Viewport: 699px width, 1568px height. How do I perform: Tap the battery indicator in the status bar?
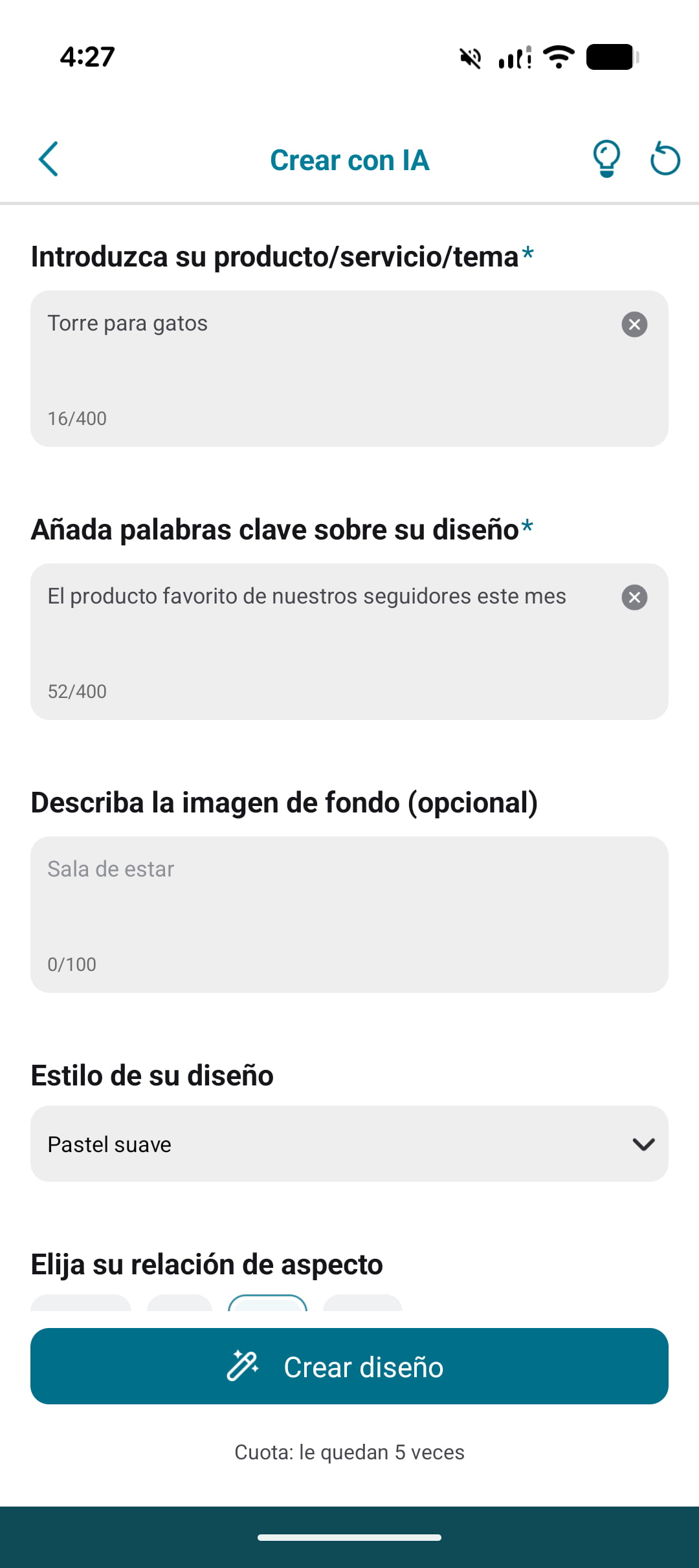pyautogui.click(x=611, y=57)
